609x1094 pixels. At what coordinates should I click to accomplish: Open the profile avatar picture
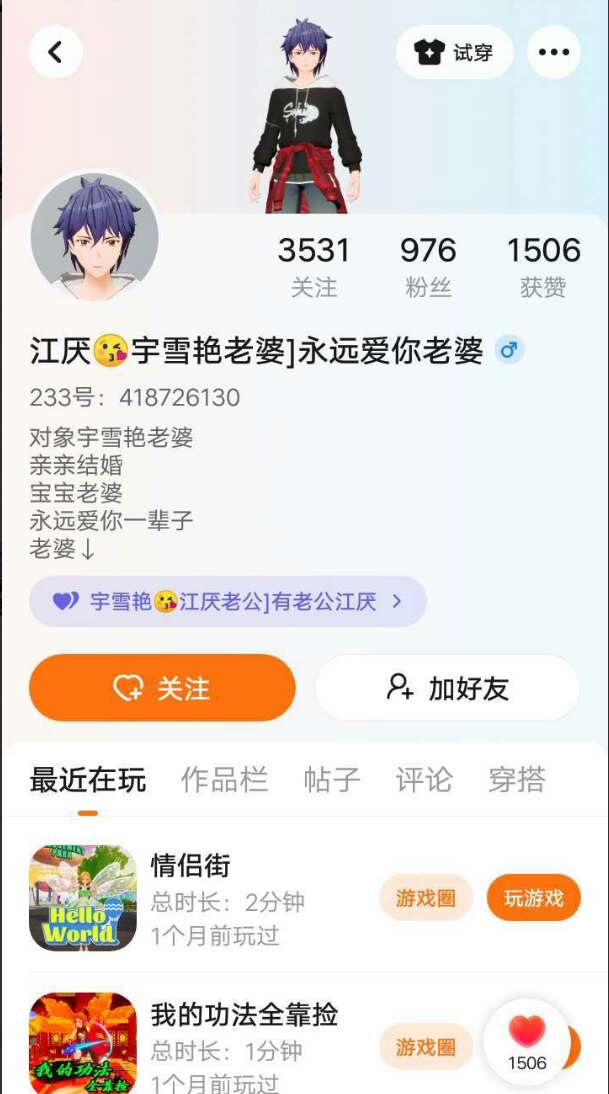(x=95, y=237)
